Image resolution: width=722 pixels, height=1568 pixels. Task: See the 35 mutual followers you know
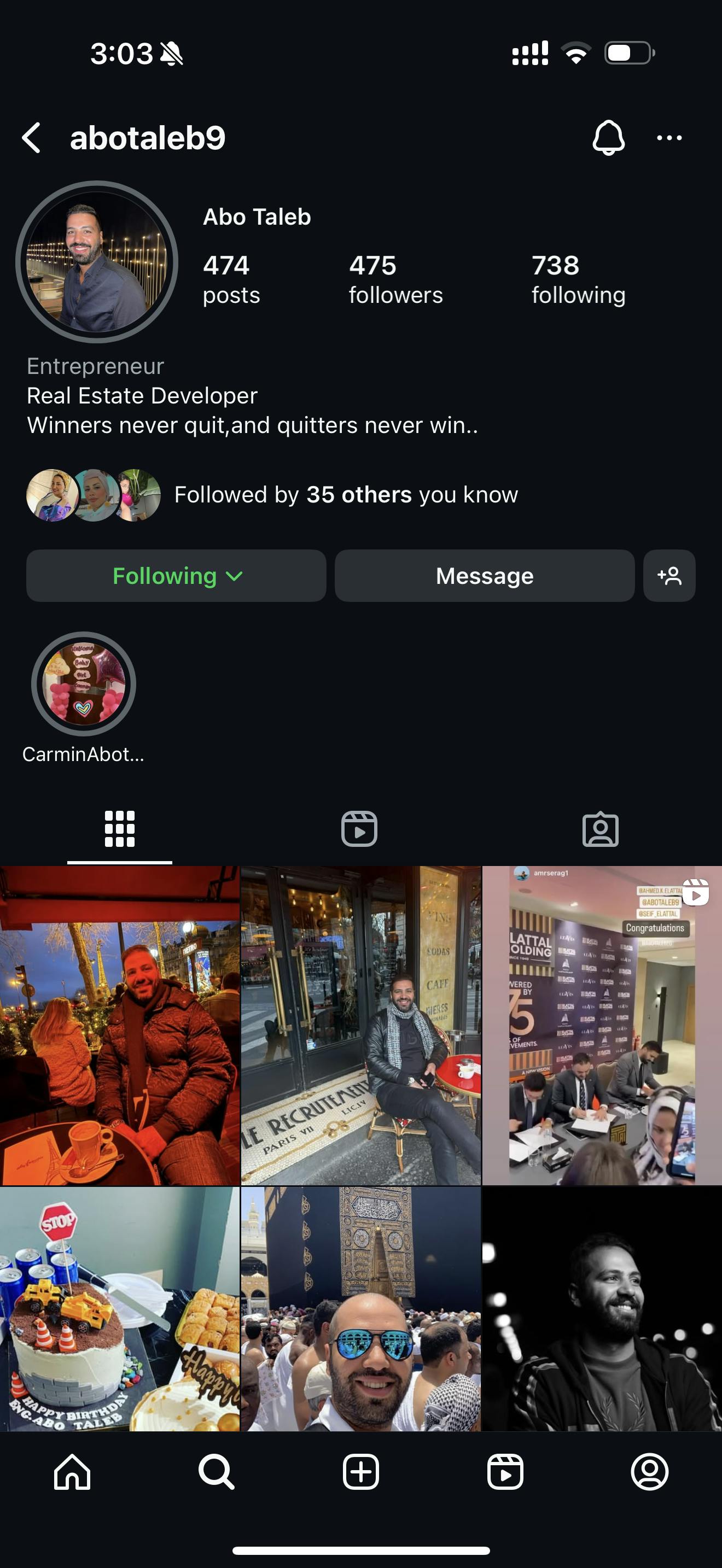(345, 495)
